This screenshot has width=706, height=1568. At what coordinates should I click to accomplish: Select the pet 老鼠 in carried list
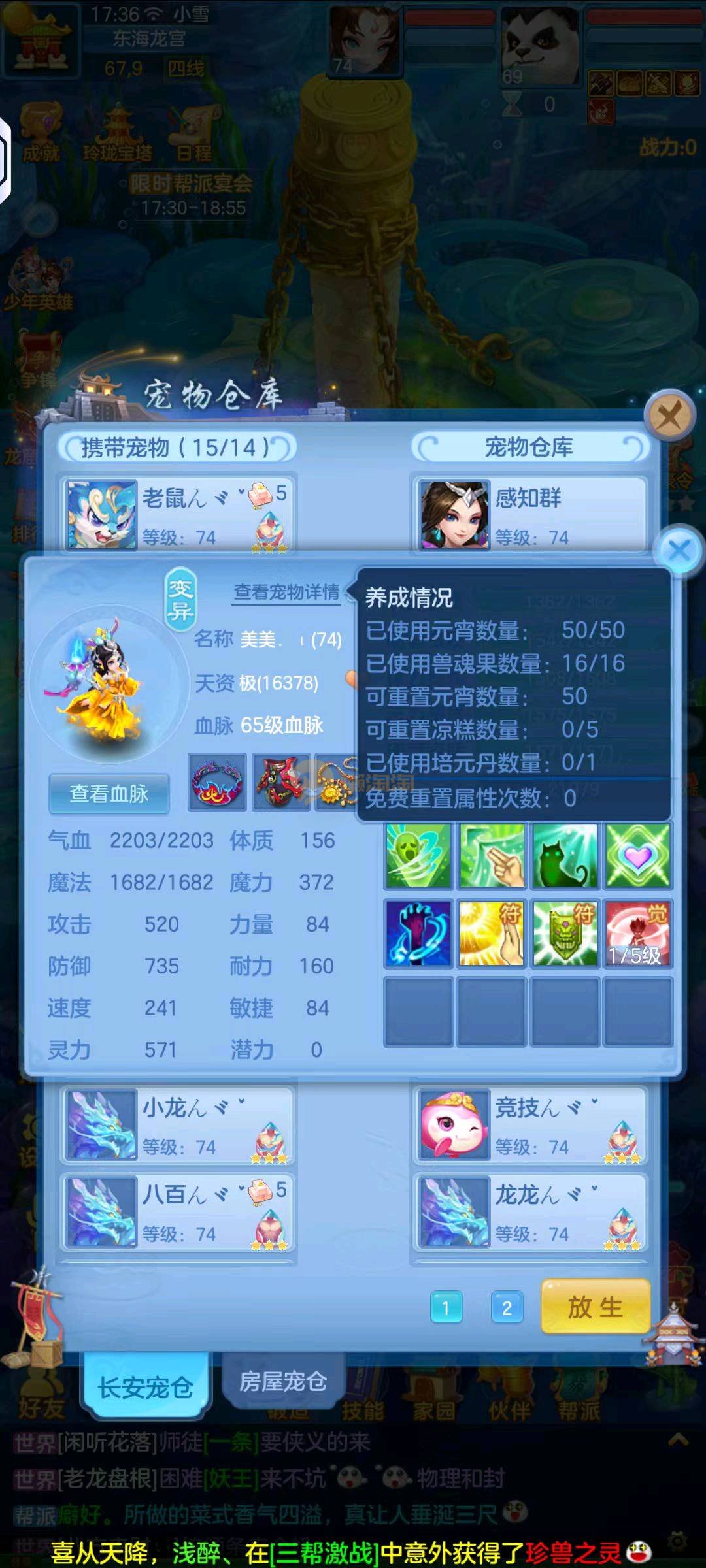pos(178,514)
